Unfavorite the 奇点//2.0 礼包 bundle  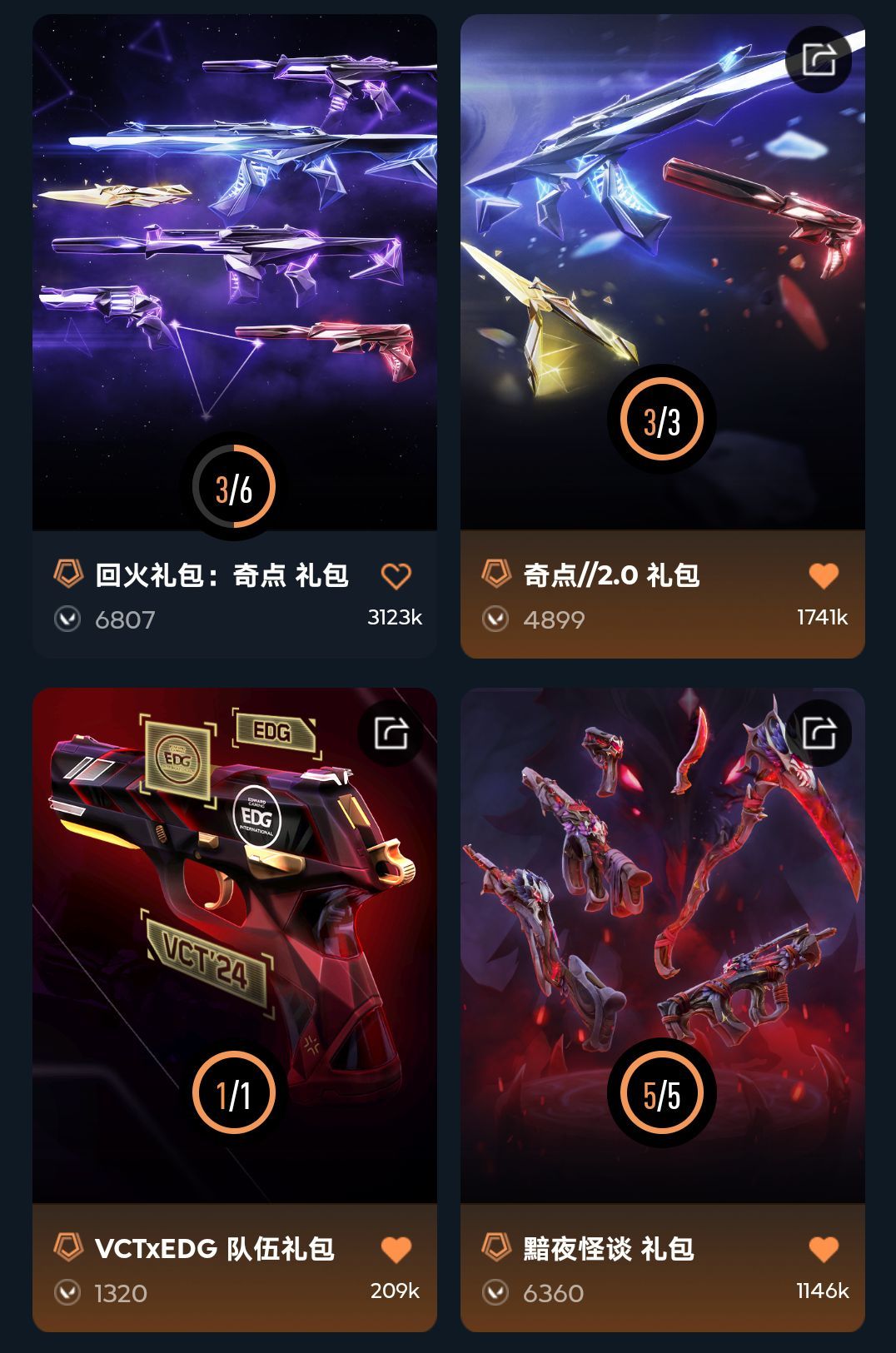(x=824, y=575)
